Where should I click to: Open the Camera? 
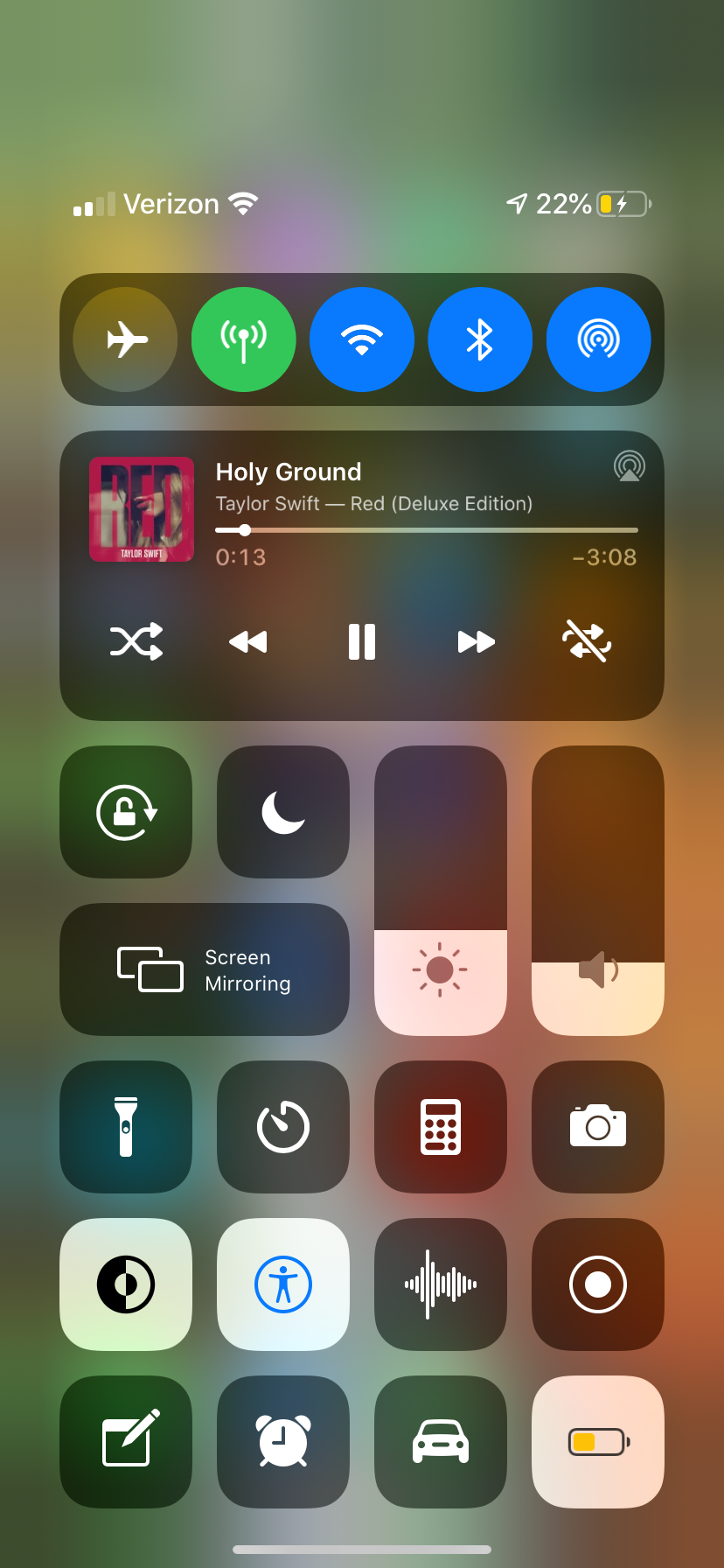(598, 1127)
